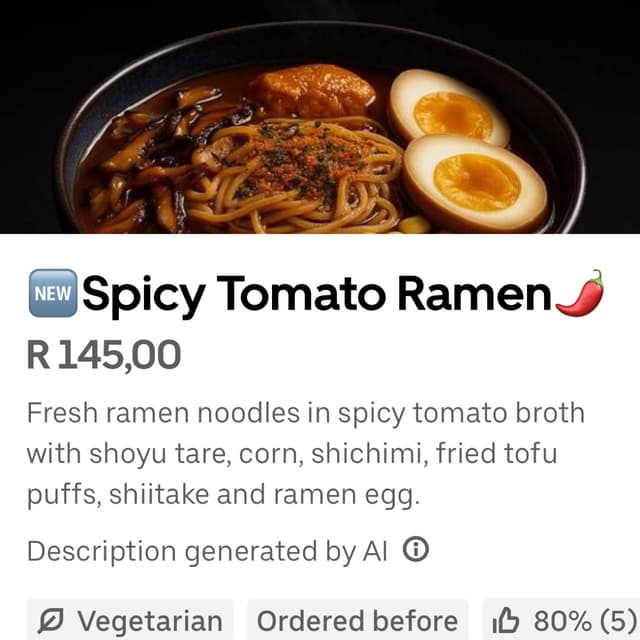Open the info icon beside Description generated by AI
This screenshot has width=640, height=640.
tap(415, 549)
